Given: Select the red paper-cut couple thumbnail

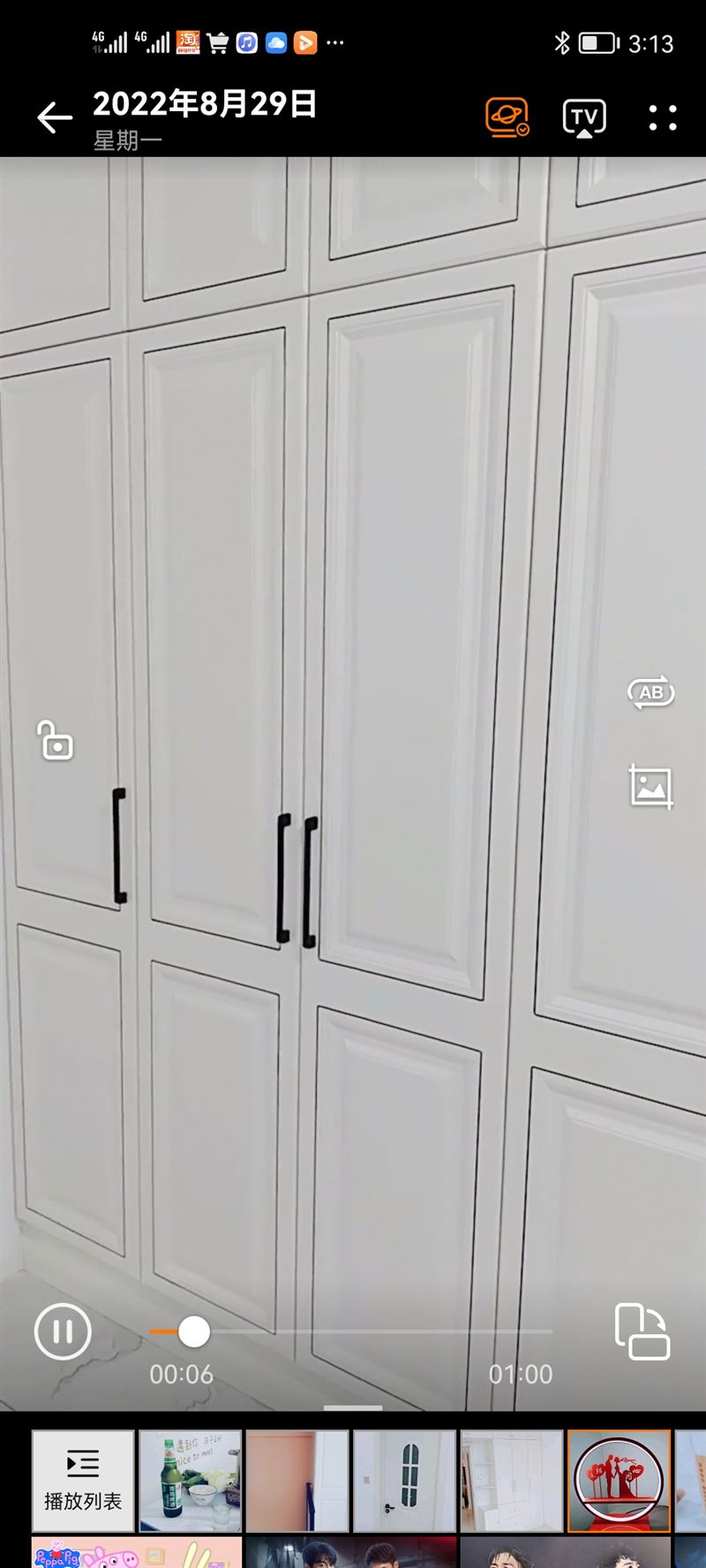Looking at the screenshot, I should (x=619, y=1481).
